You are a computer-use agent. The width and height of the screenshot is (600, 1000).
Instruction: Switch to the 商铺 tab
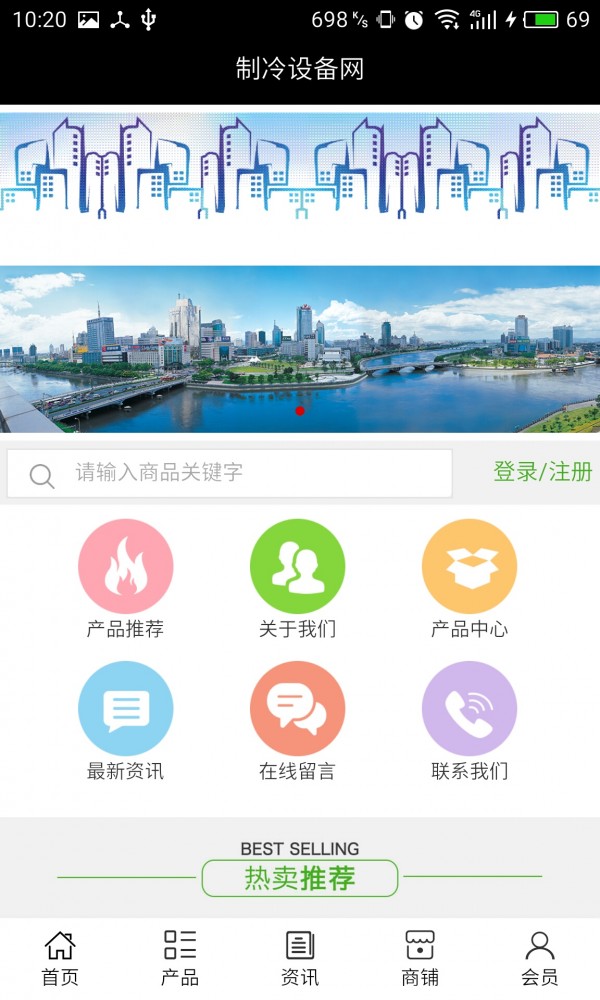pyautogui.click(x=420, y=958)
